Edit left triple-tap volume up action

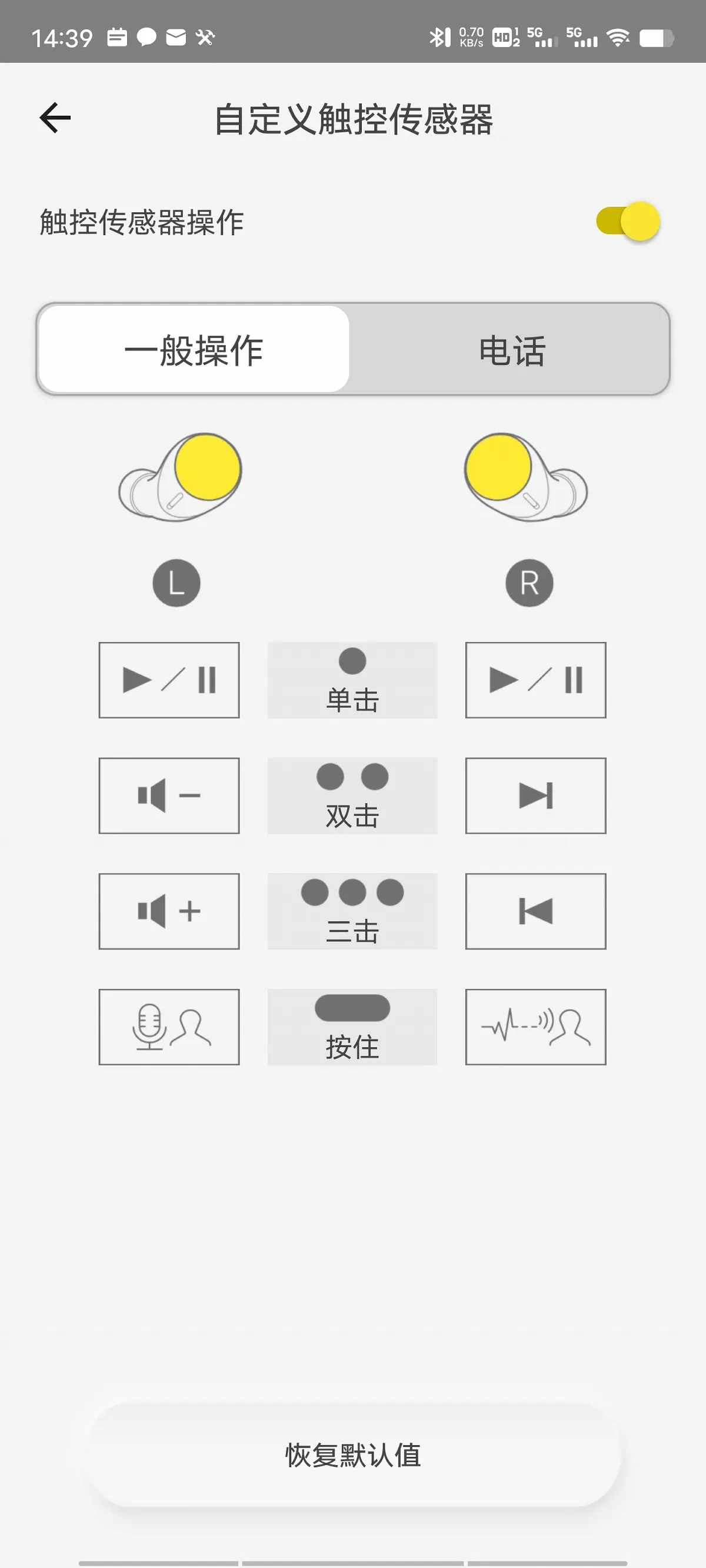(169, 911)
